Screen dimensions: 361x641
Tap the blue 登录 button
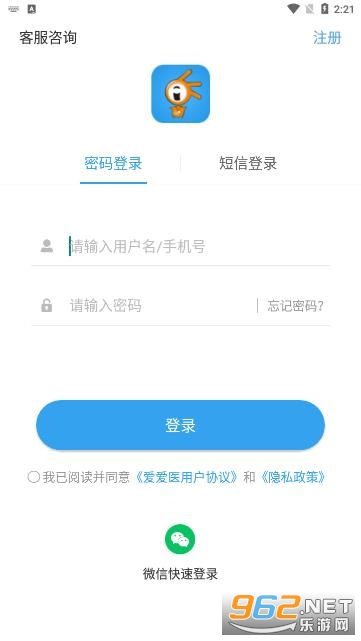[180, 425]
